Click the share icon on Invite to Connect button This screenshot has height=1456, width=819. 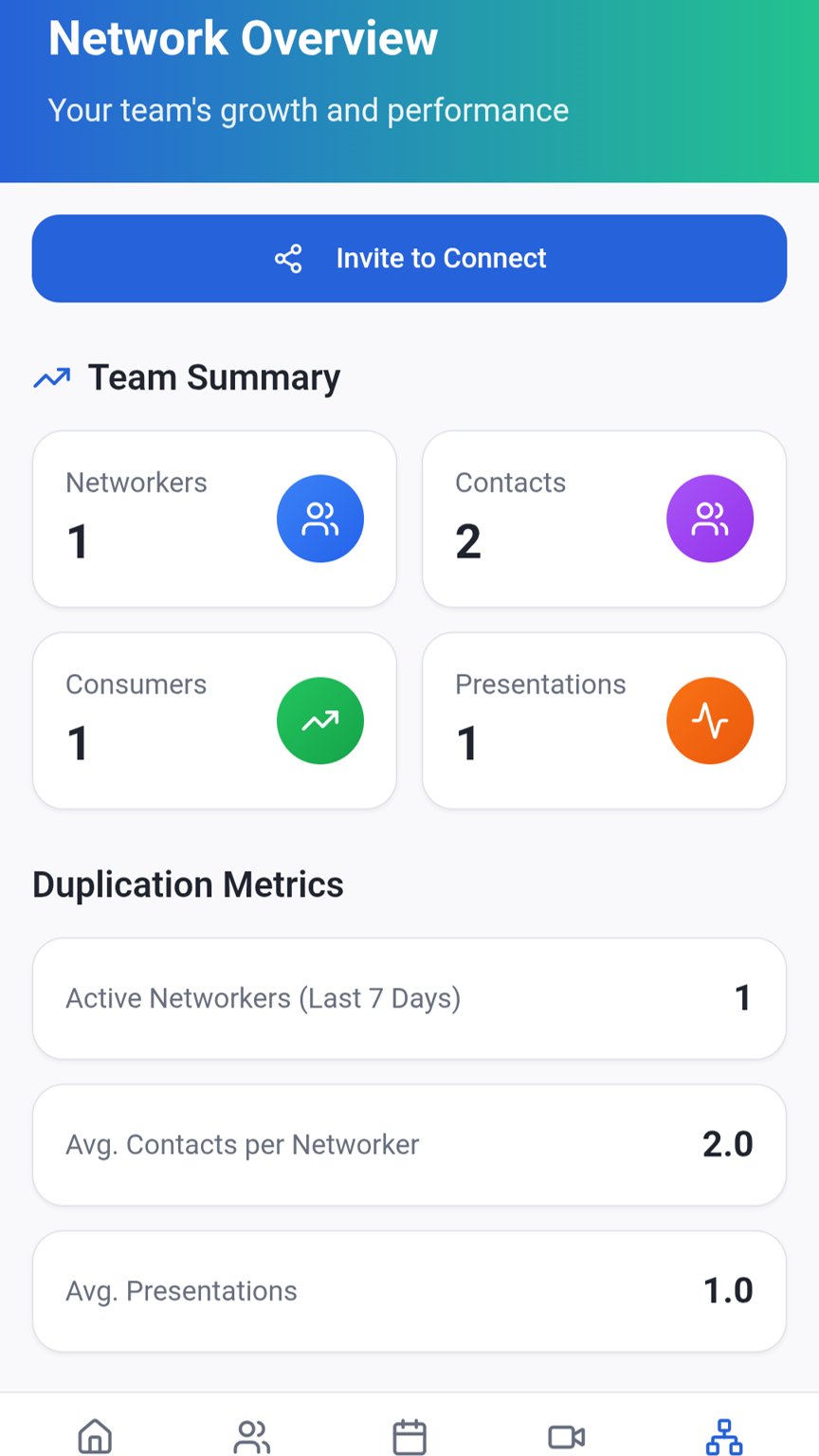tap(288, 258)
